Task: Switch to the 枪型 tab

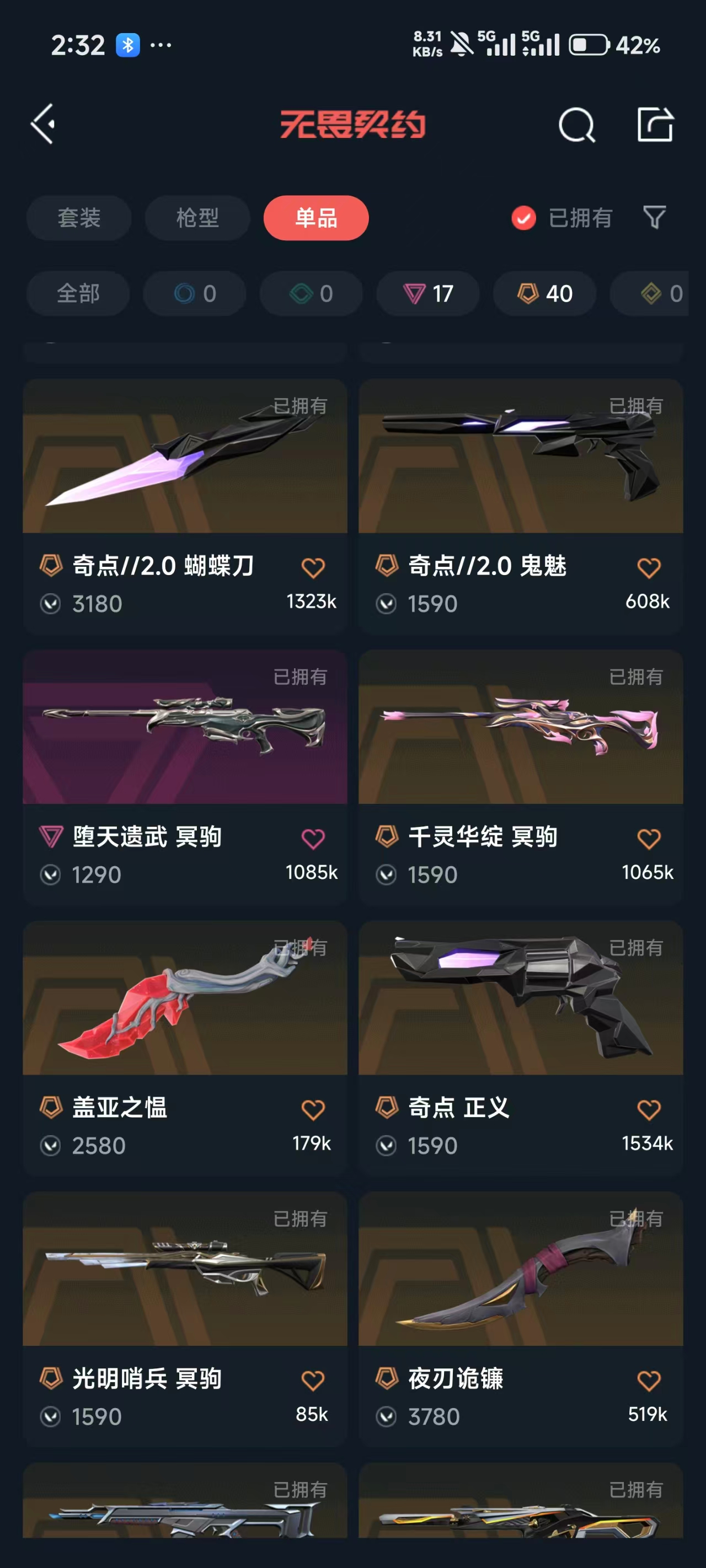Action: tap(197, 217)
